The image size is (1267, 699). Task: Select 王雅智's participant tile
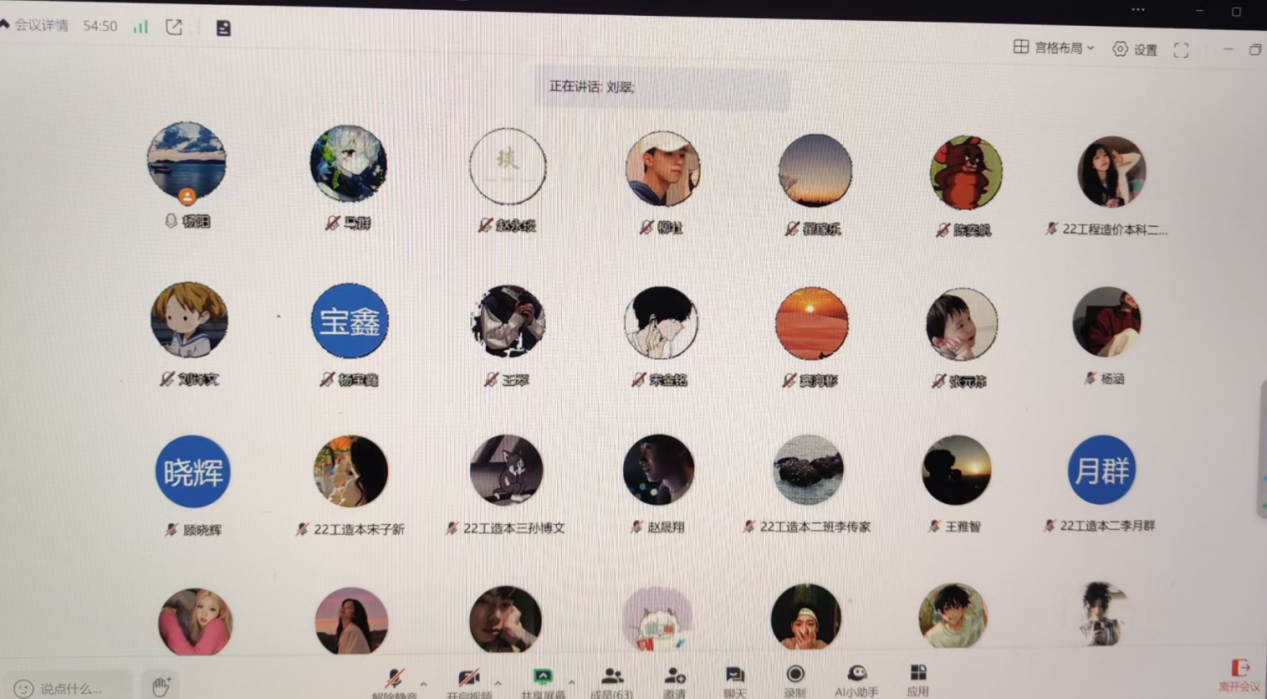click(957, 470)
